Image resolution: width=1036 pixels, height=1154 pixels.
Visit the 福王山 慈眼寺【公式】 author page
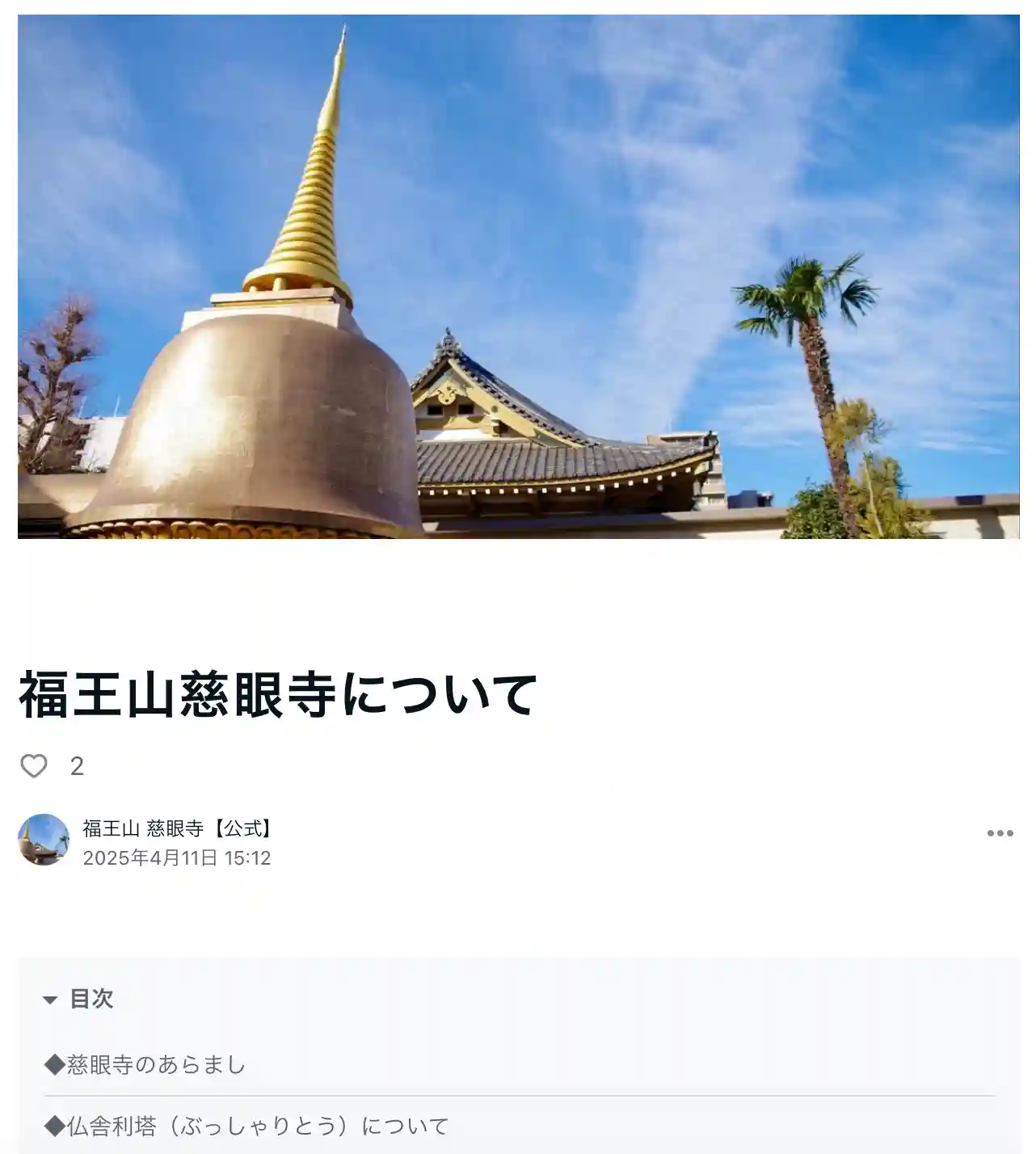[x=178, y=828]
